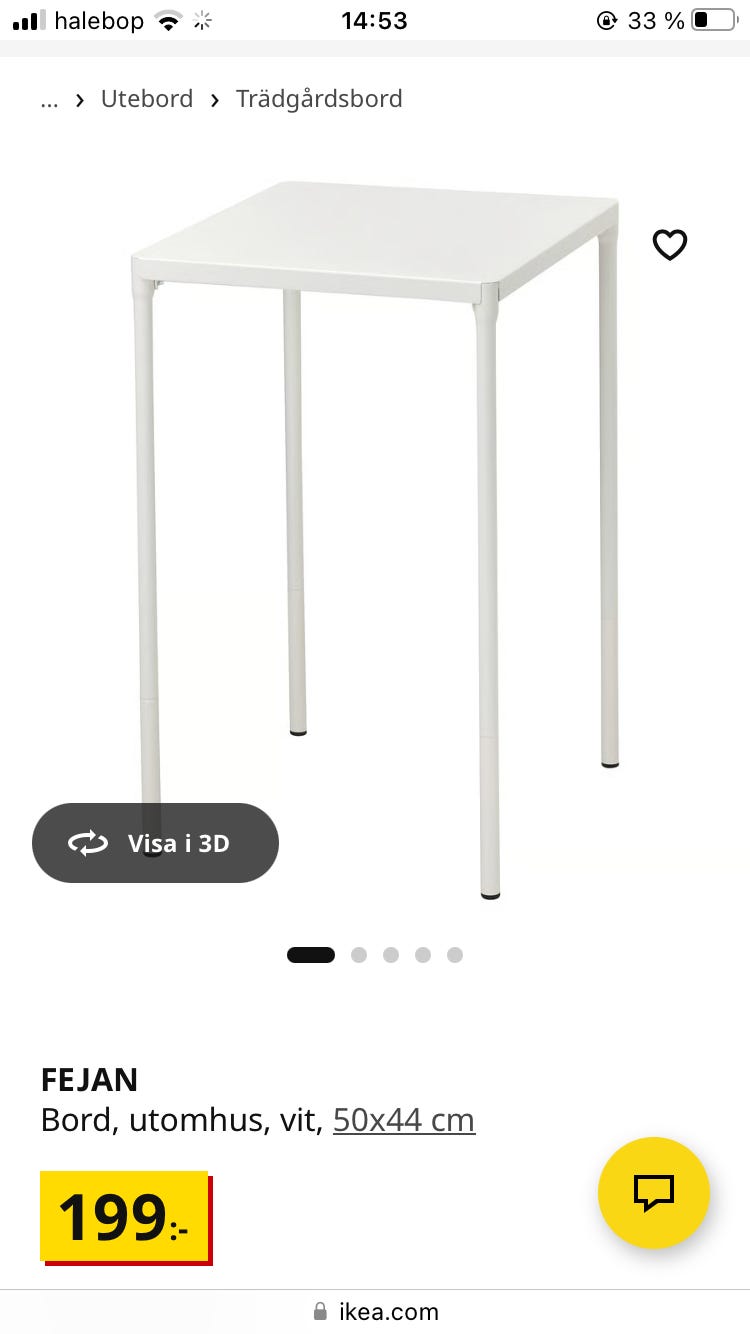Tap the ikea.com address bar

(375, 1311)
